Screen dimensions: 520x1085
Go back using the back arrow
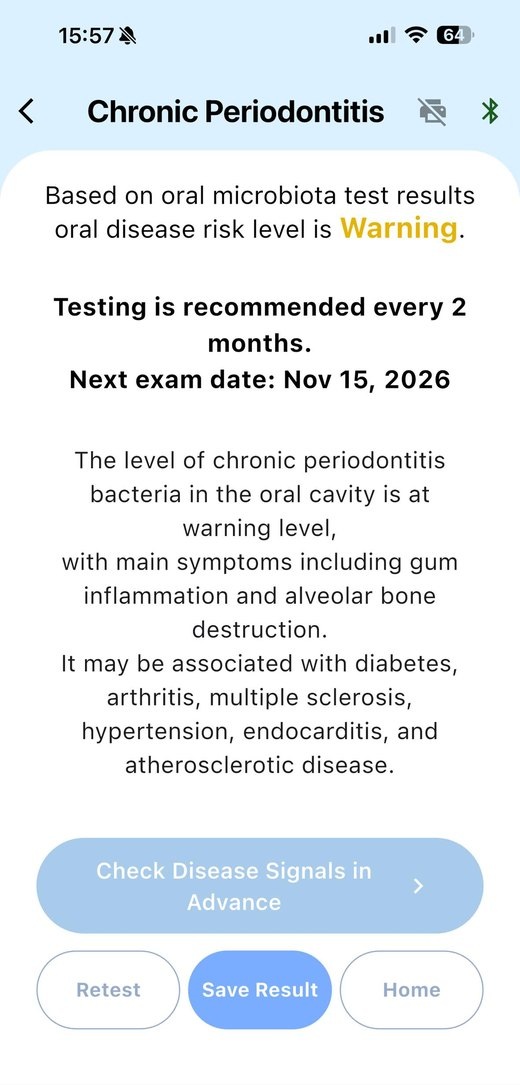26,111
